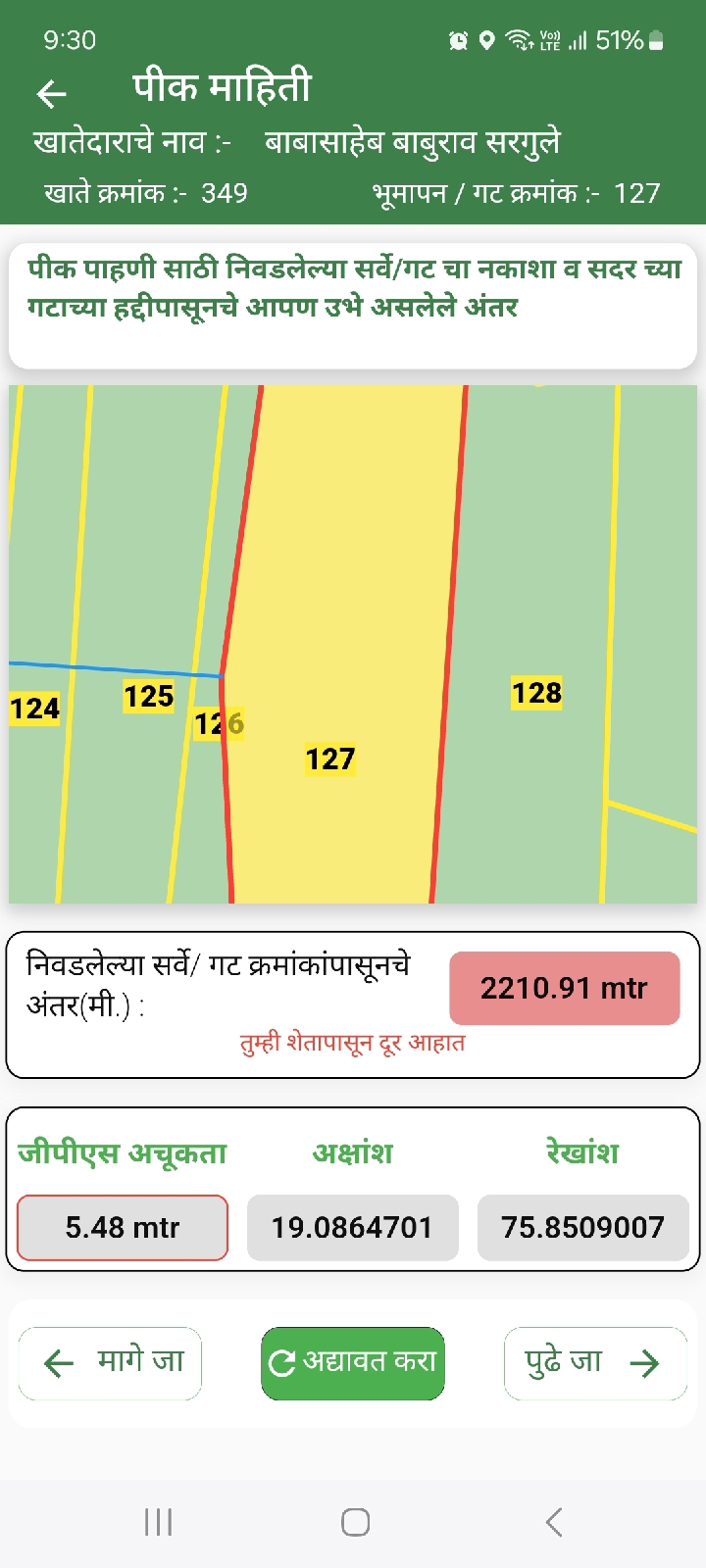Continue with the पुढे जा button
Viewport: 706px width, 1568px height.
tap(595, 1362)
